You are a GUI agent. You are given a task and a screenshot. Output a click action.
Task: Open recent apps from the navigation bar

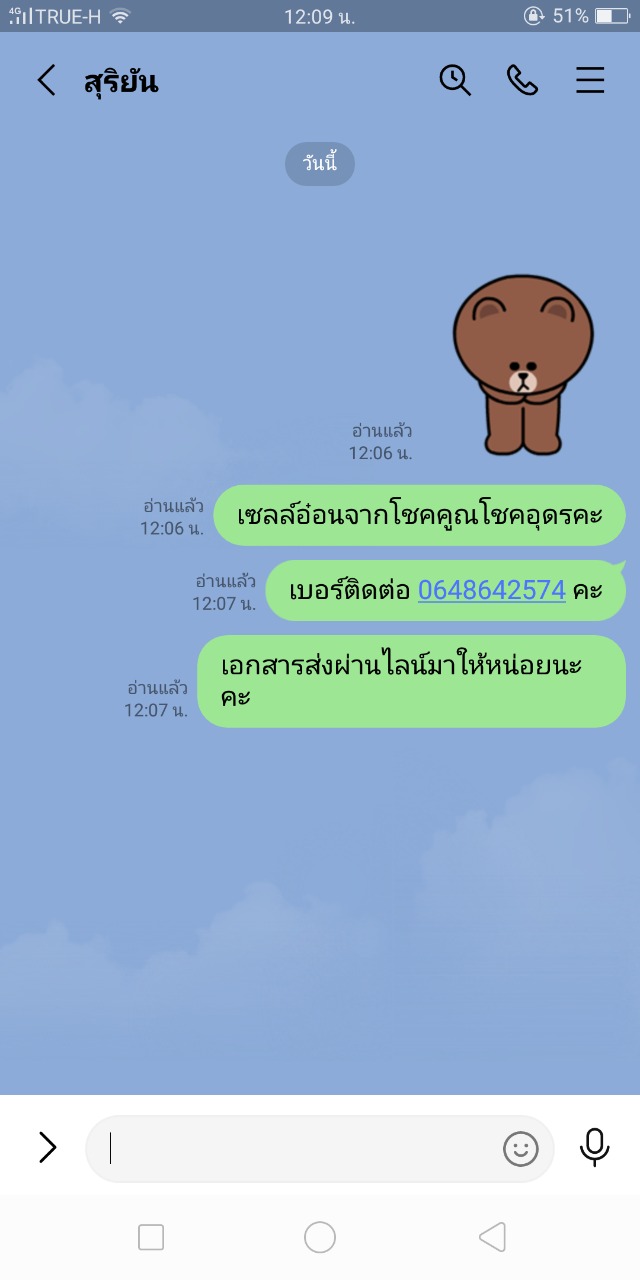tap(151, 1238)
